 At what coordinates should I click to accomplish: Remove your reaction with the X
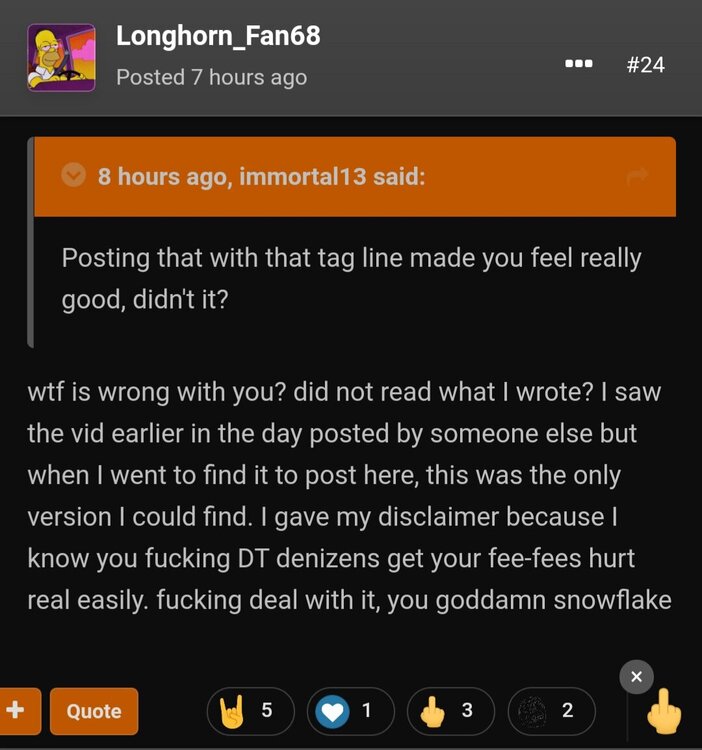pyautogui.click(x=636, y=677)
